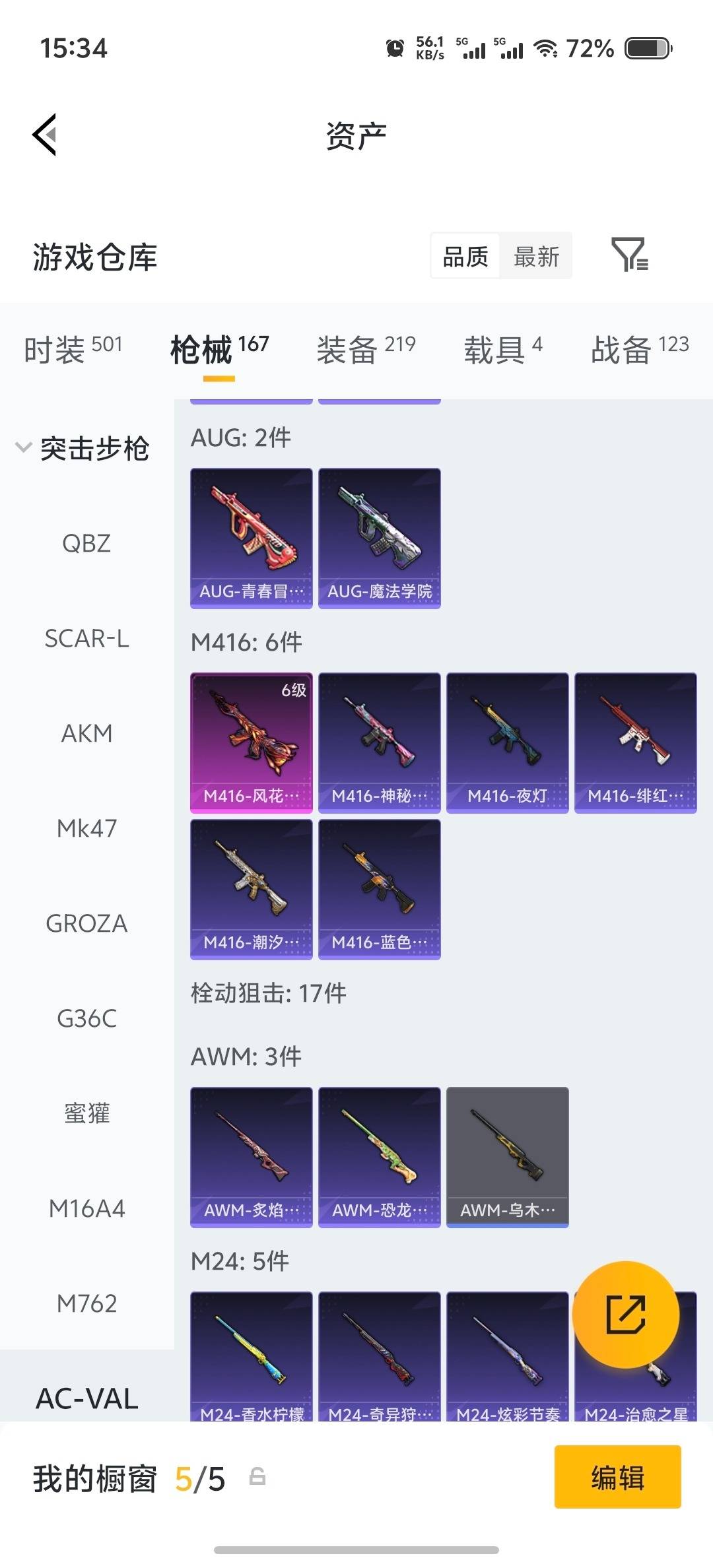This screenshot has height=1568, width=713.
Task: Select the M416-风花 level 6 skin
Action: 251,740
